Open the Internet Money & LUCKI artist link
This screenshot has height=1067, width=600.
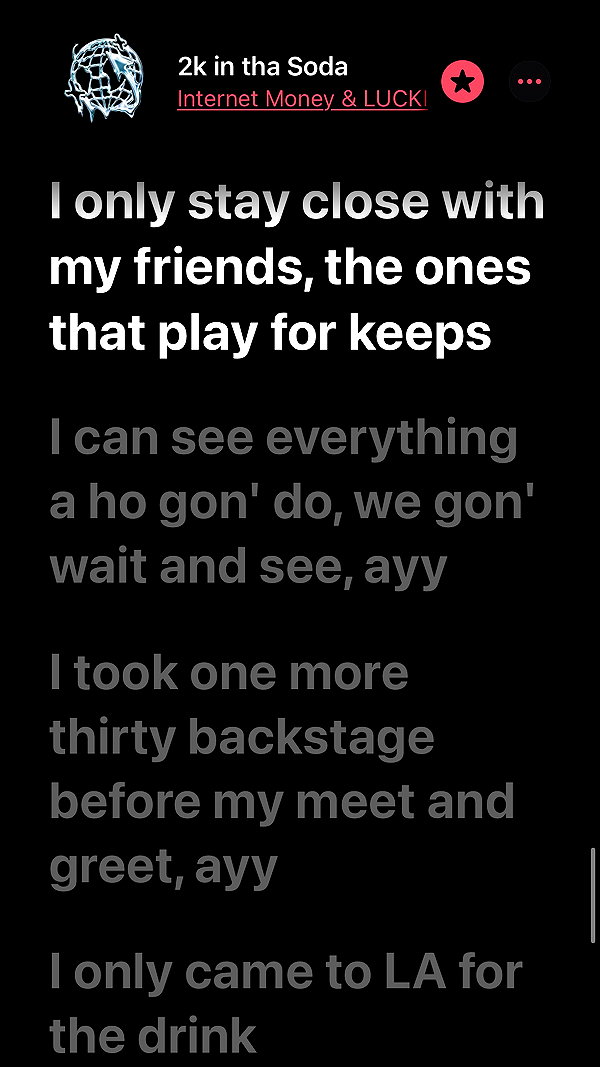tap(302, 99)
